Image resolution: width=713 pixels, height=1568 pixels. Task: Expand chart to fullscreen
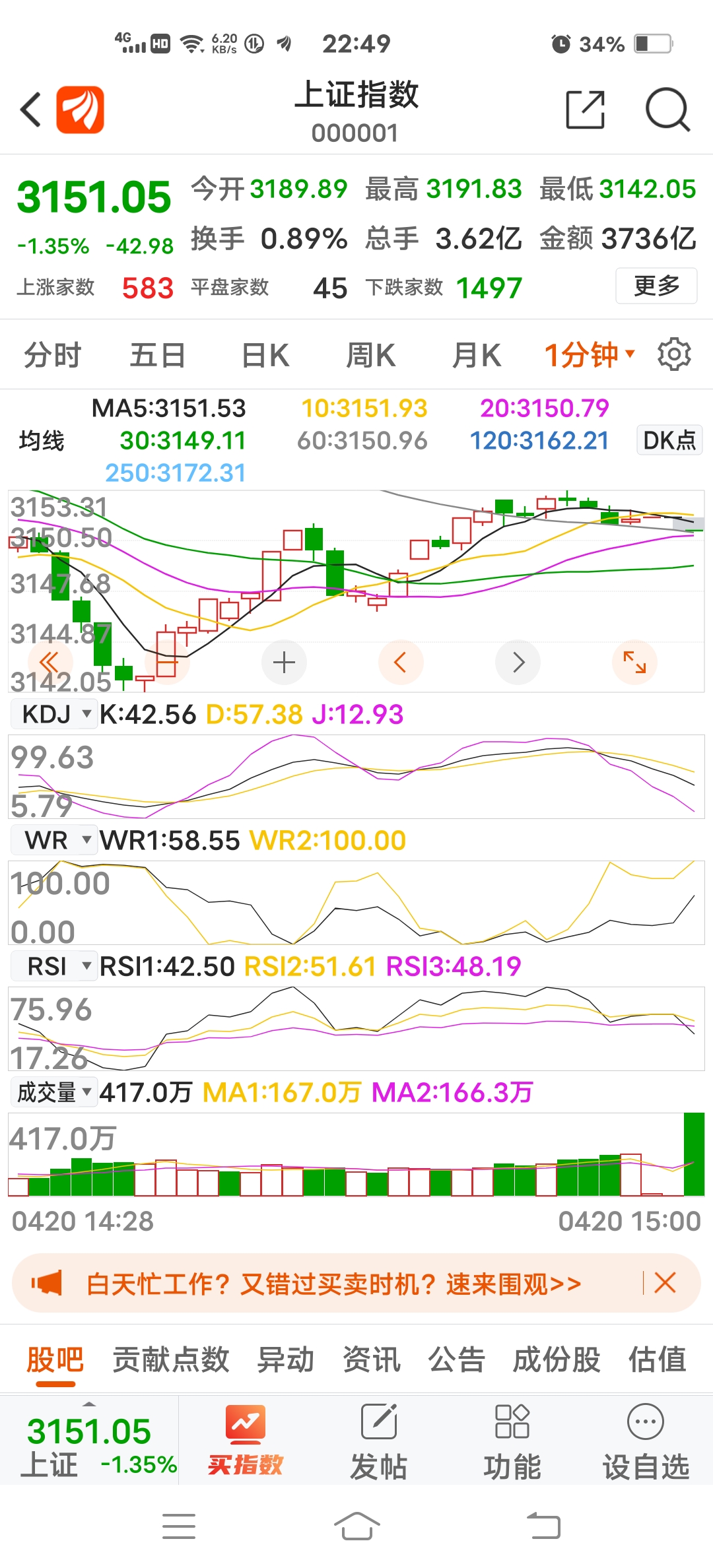(634, 662)
